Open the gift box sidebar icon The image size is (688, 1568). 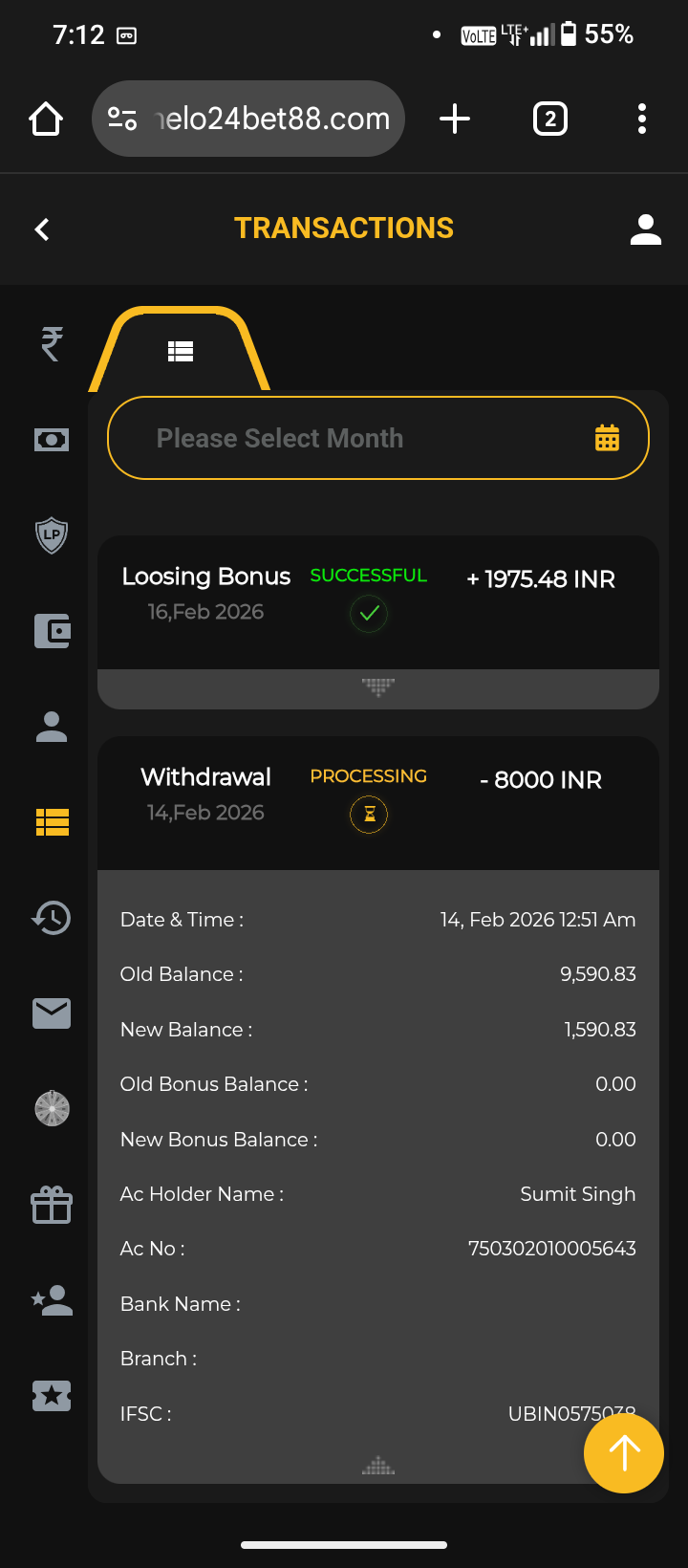52,1205
